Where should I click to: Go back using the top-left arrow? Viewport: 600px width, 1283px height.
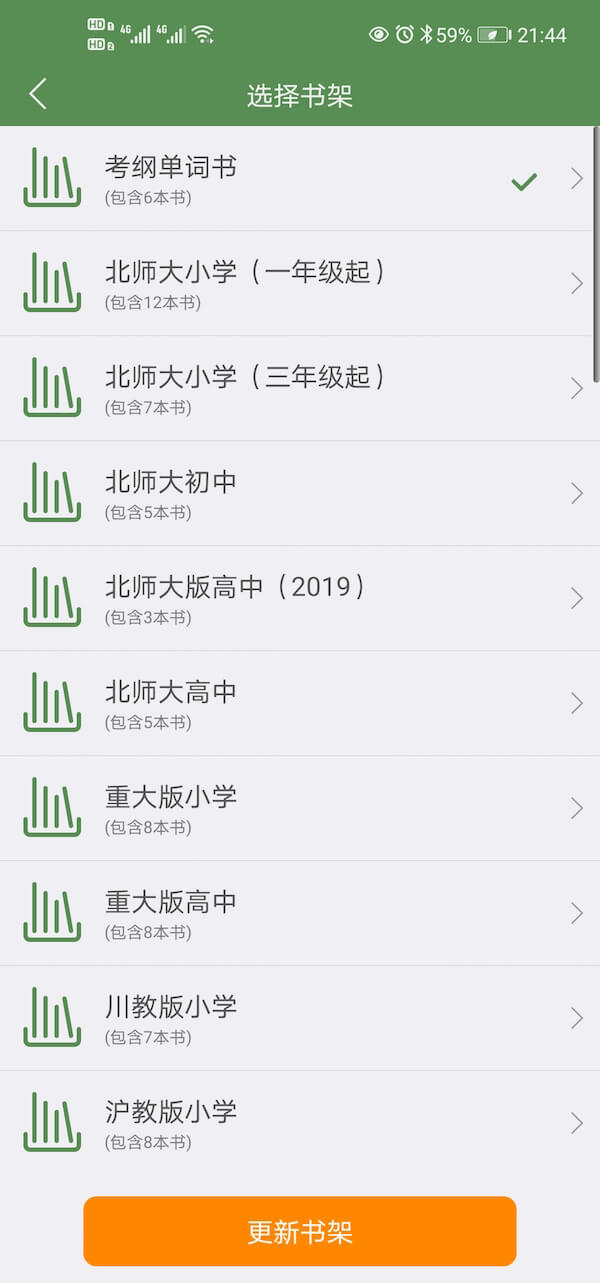[38, 95]
